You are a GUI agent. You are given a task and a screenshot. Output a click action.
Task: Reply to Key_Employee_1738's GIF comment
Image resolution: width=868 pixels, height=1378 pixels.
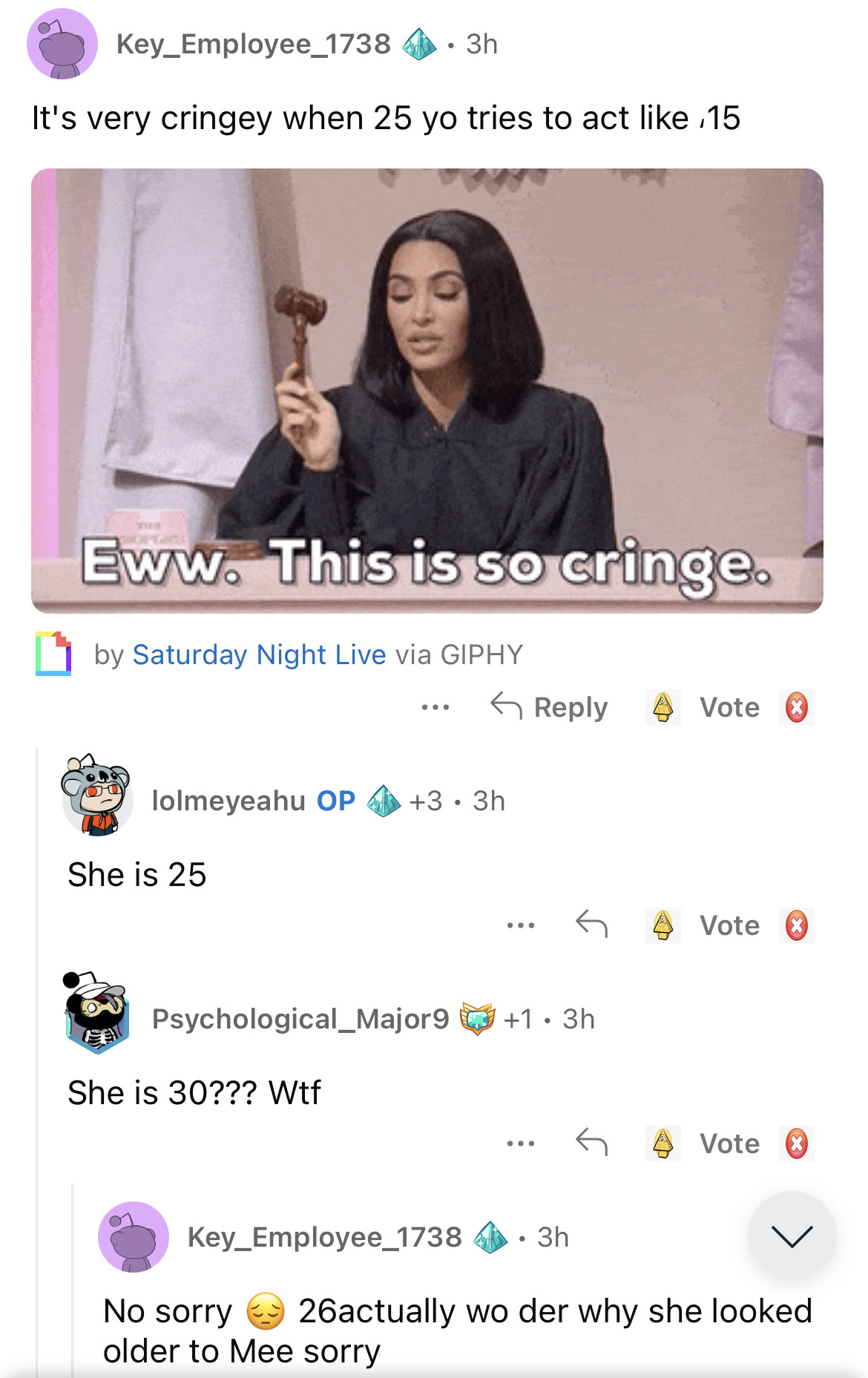pyautogui.click(x=550, y=707)
